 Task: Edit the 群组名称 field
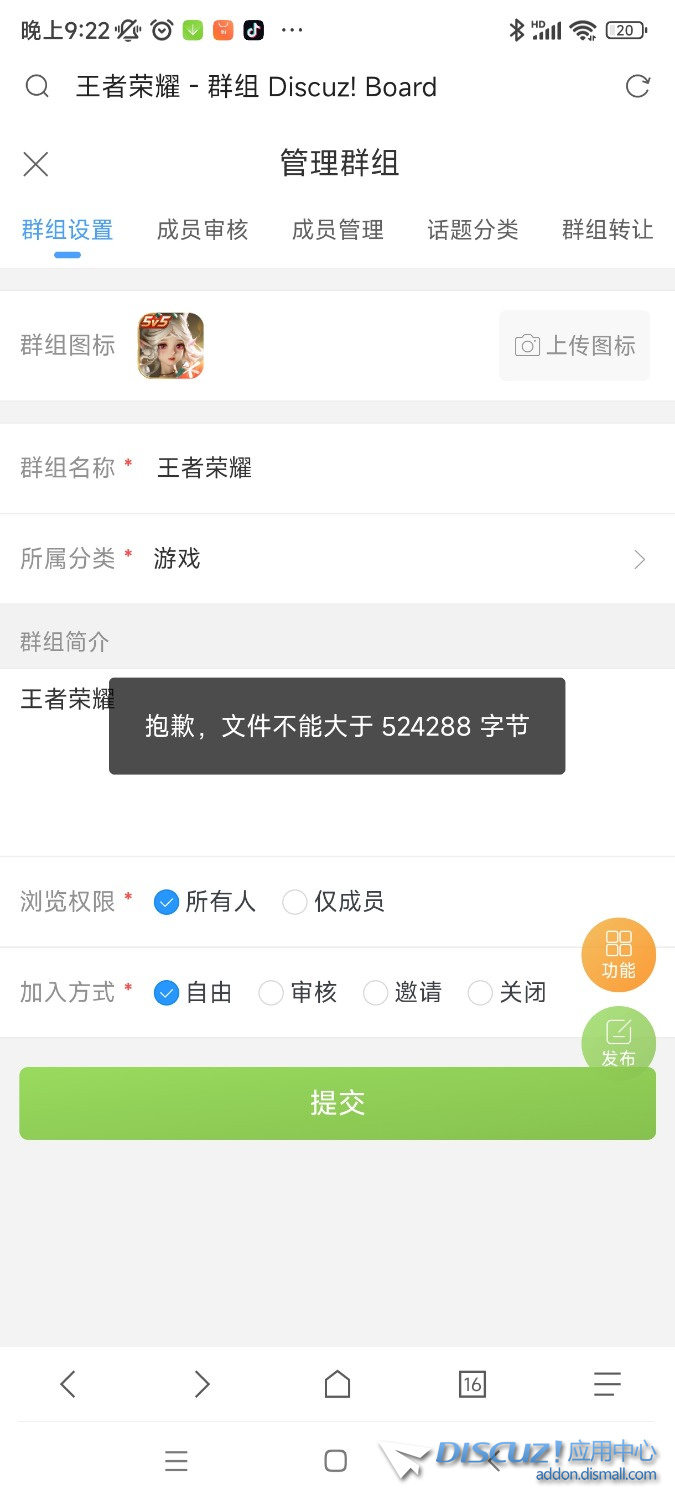[x=400, y=468]
